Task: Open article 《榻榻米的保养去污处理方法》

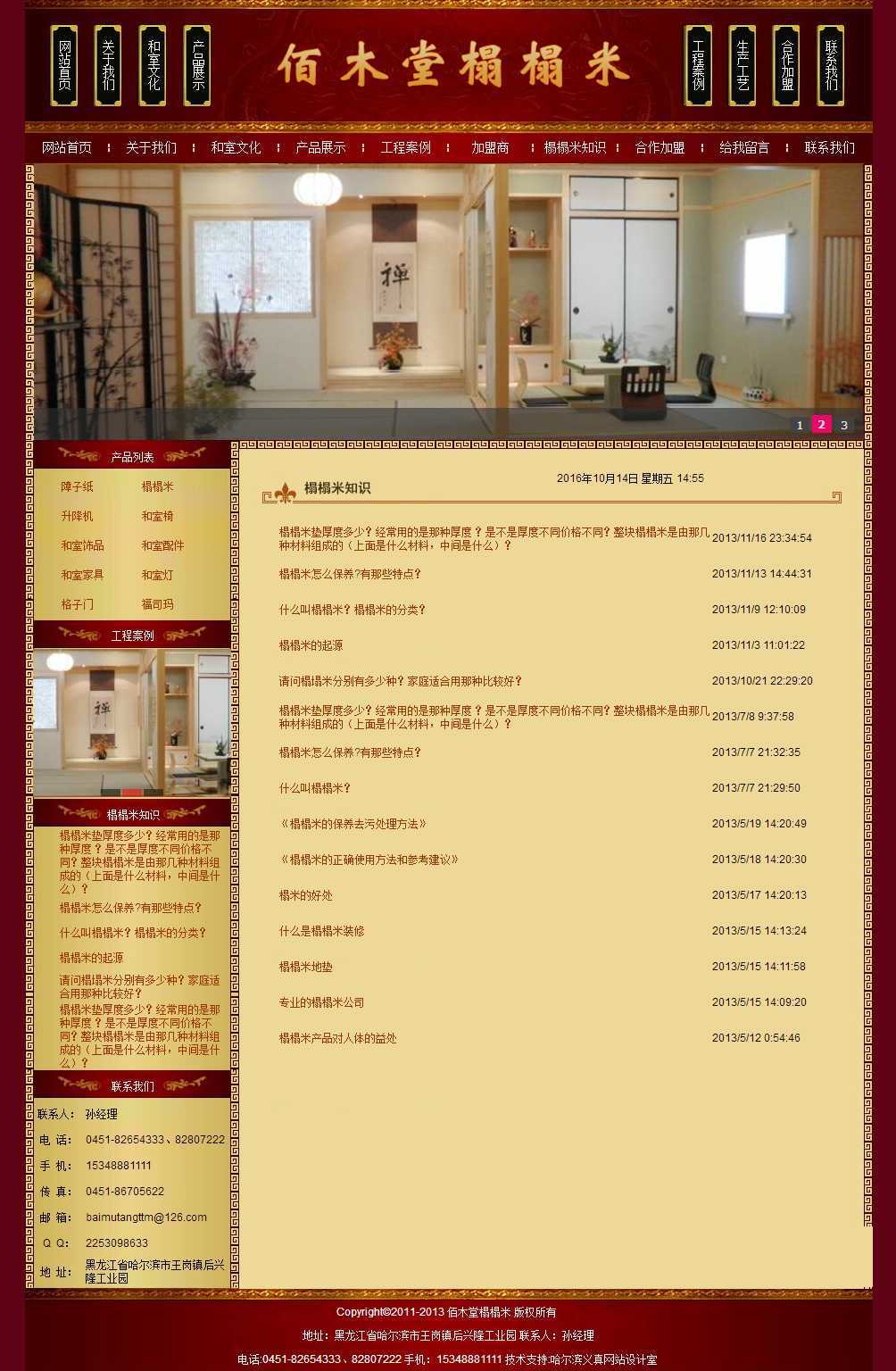Action: coord(353,824)
